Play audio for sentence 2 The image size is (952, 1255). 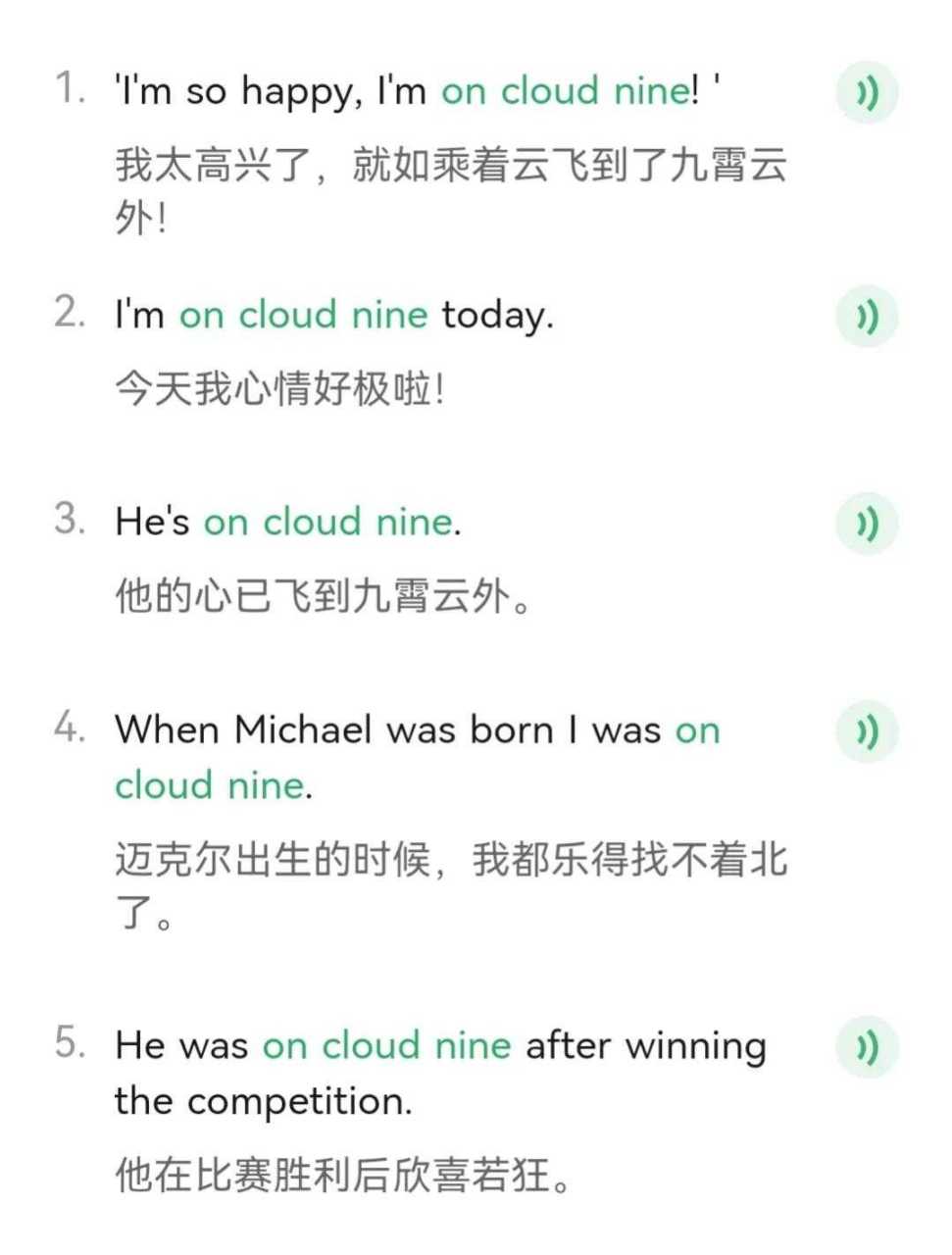tap(865, 316)
